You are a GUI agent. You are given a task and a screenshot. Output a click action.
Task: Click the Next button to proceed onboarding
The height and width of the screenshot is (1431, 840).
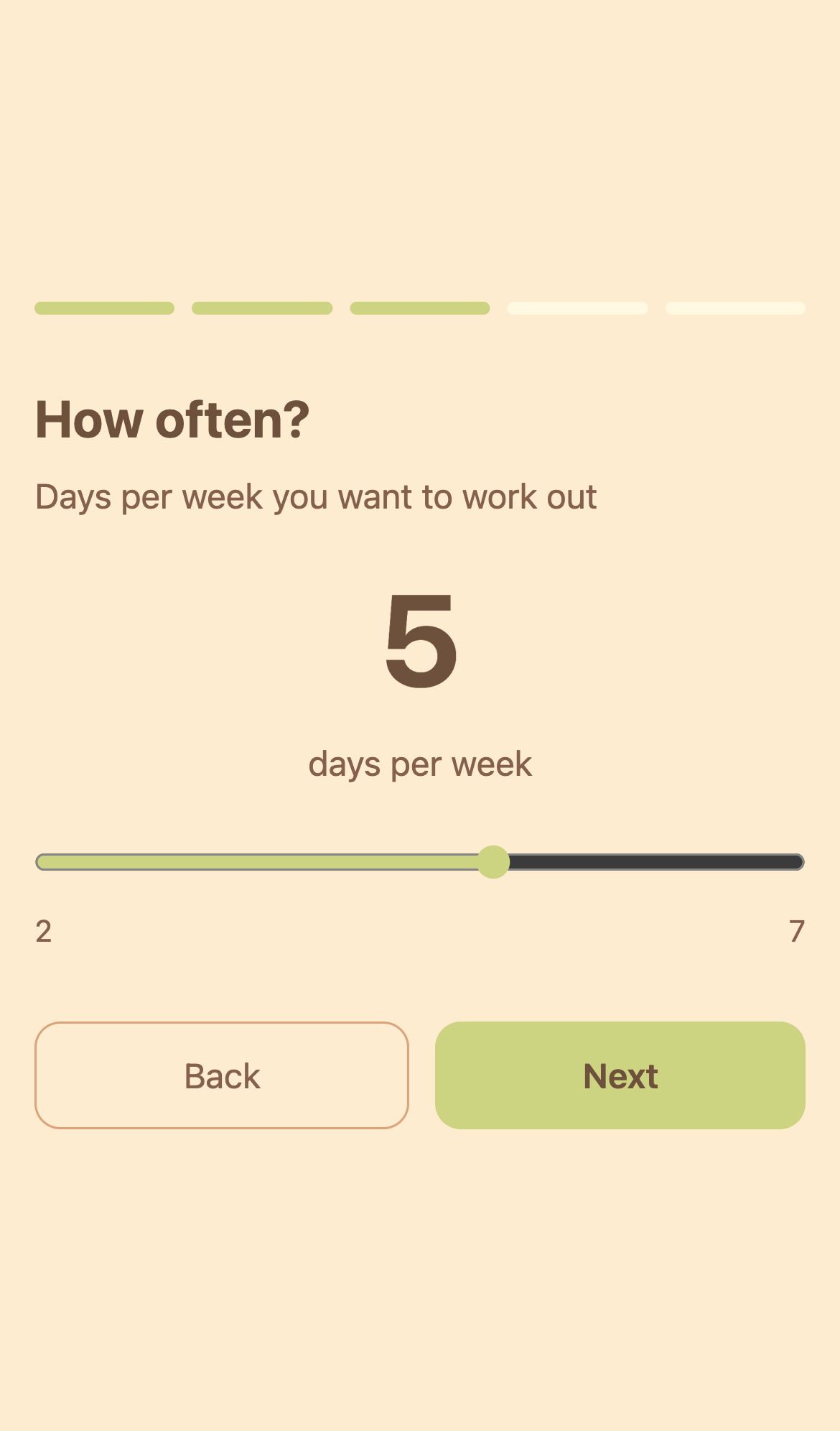(620, 1075)
